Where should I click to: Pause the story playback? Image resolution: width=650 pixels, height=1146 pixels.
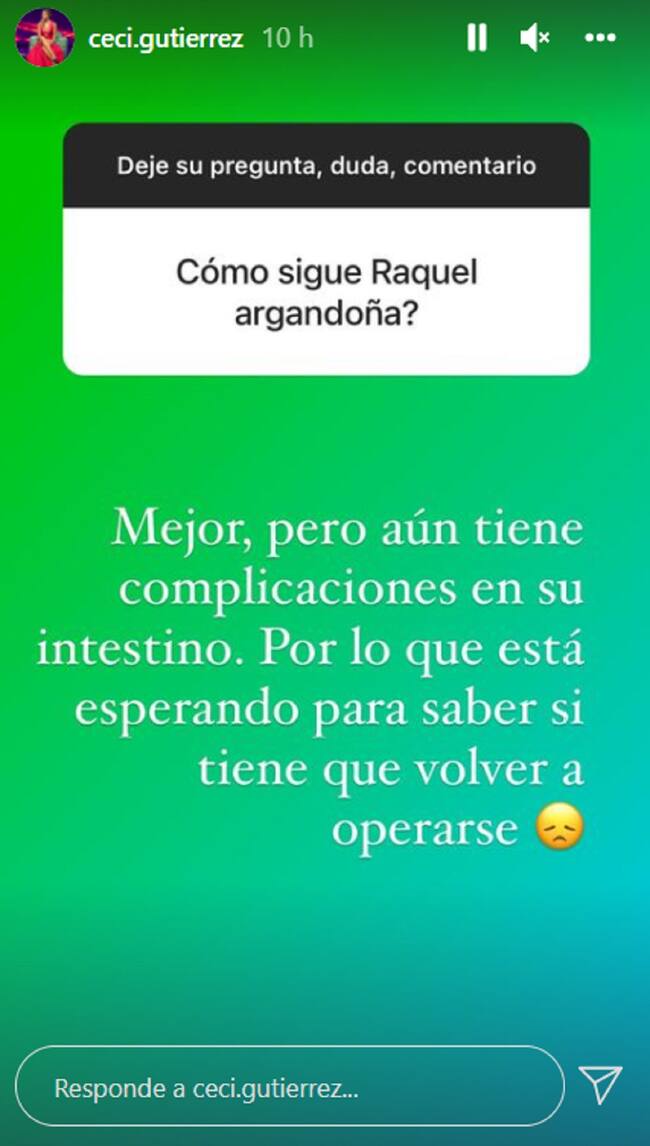(x=477, y=39)
